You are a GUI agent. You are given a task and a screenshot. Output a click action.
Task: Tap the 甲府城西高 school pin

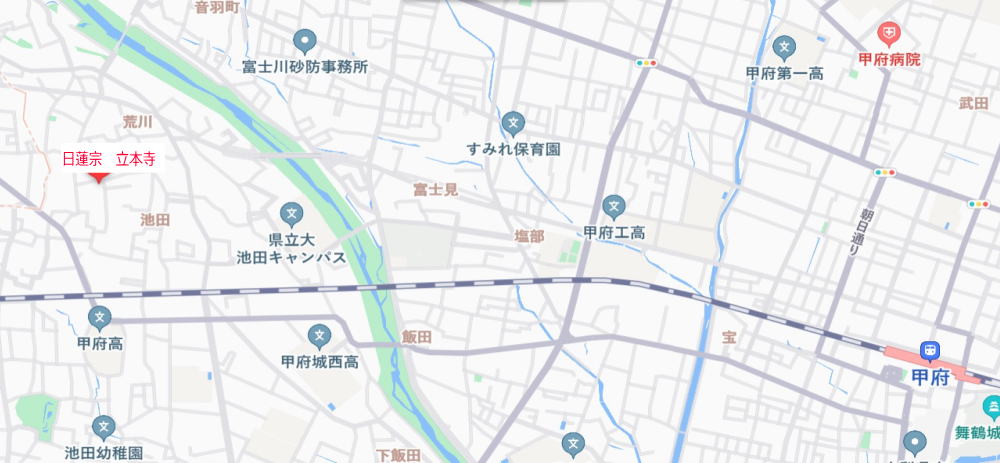tap(319, 336)
